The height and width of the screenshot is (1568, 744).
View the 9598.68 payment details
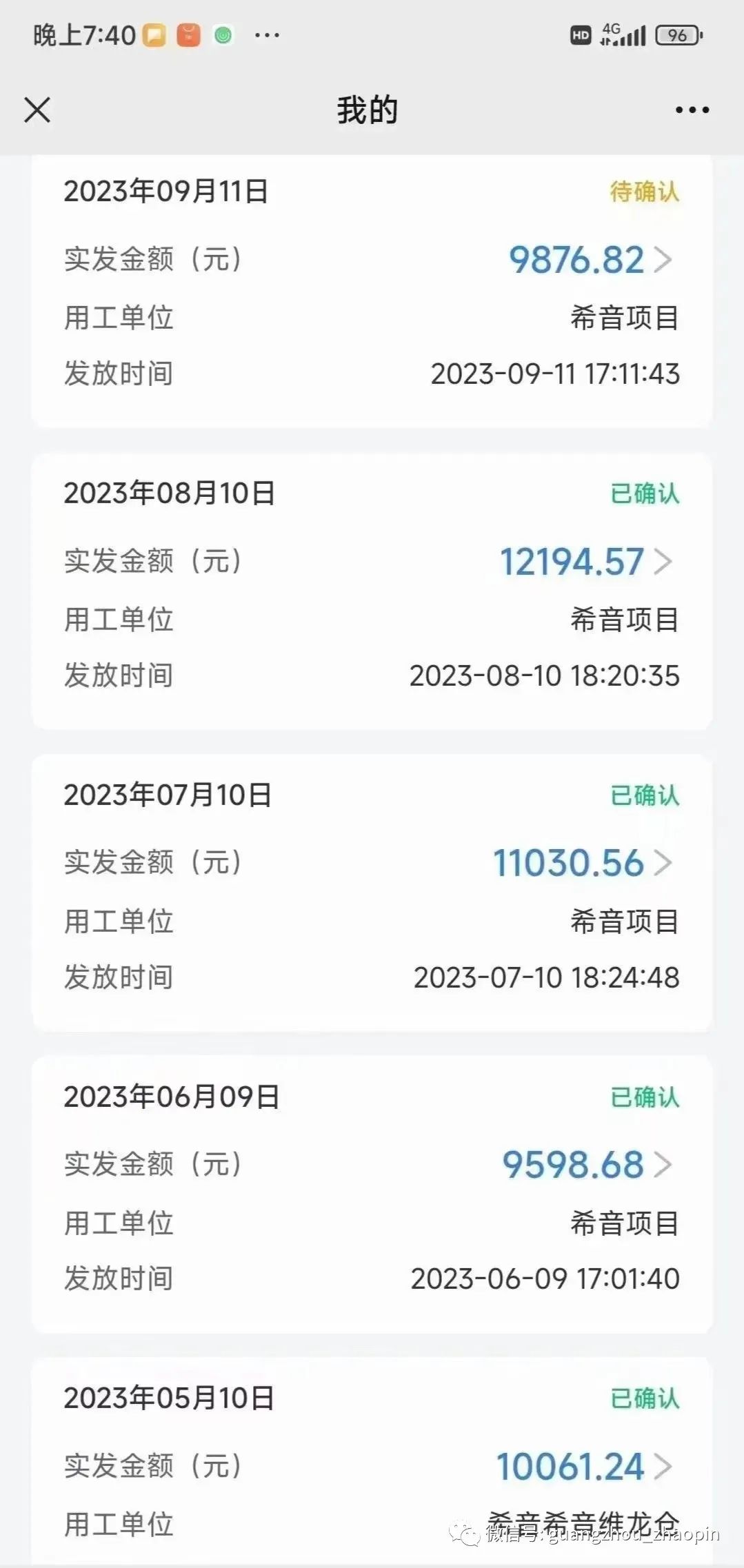click(587, 1165)
